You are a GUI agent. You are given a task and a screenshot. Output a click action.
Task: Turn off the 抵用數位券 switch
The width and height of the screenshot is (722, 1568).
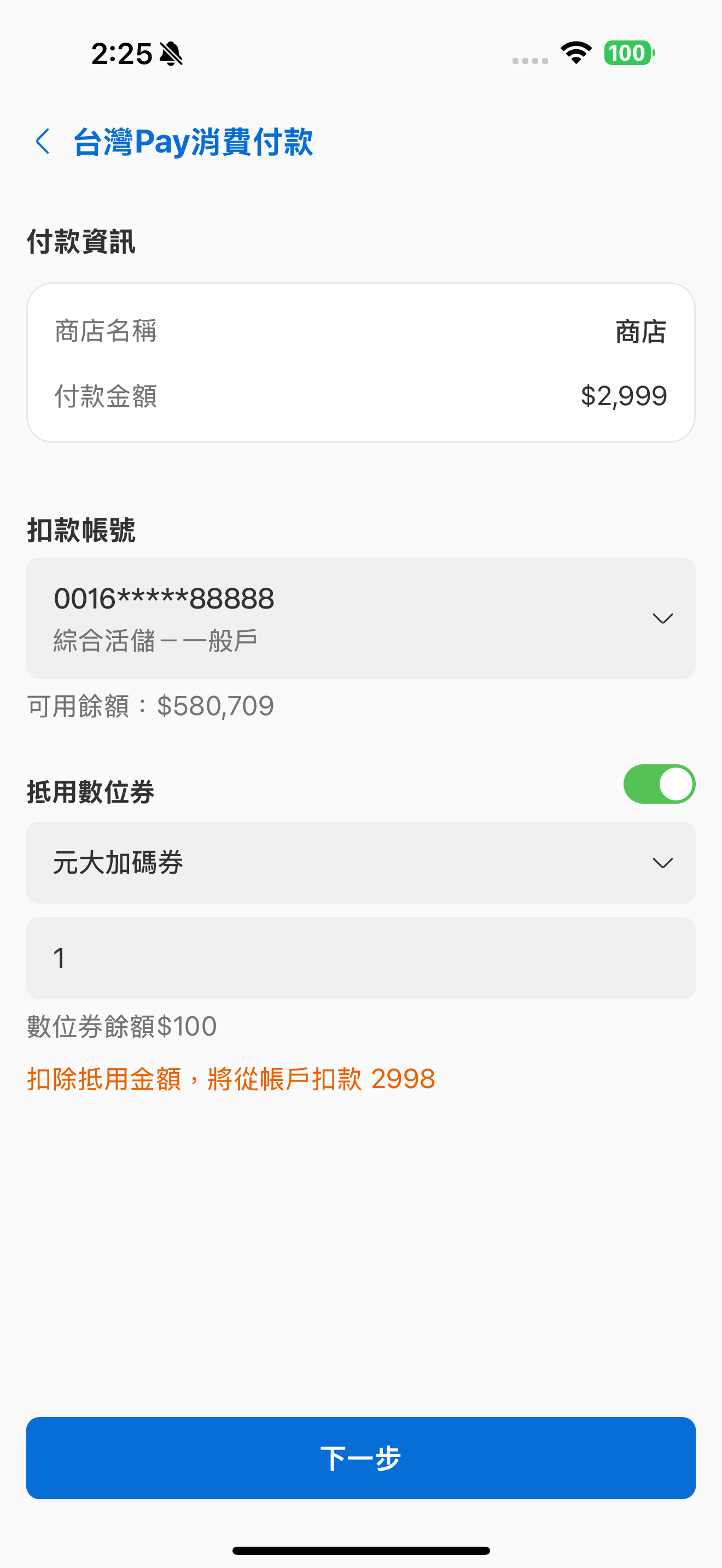click(659, 784)
